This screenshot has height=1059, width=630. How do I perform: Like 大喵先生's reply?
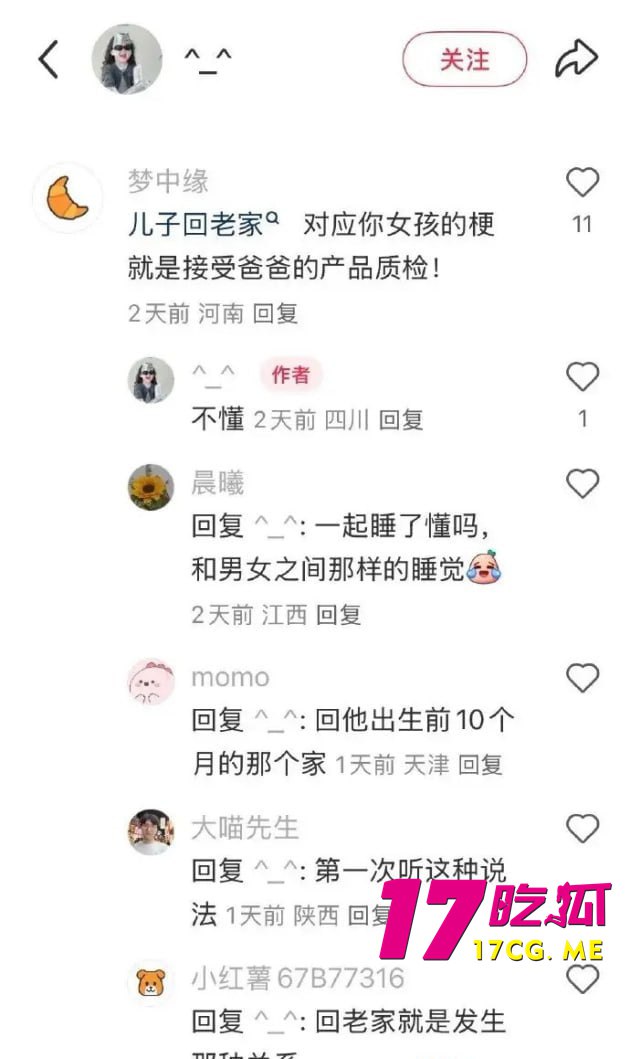point(582,828)
